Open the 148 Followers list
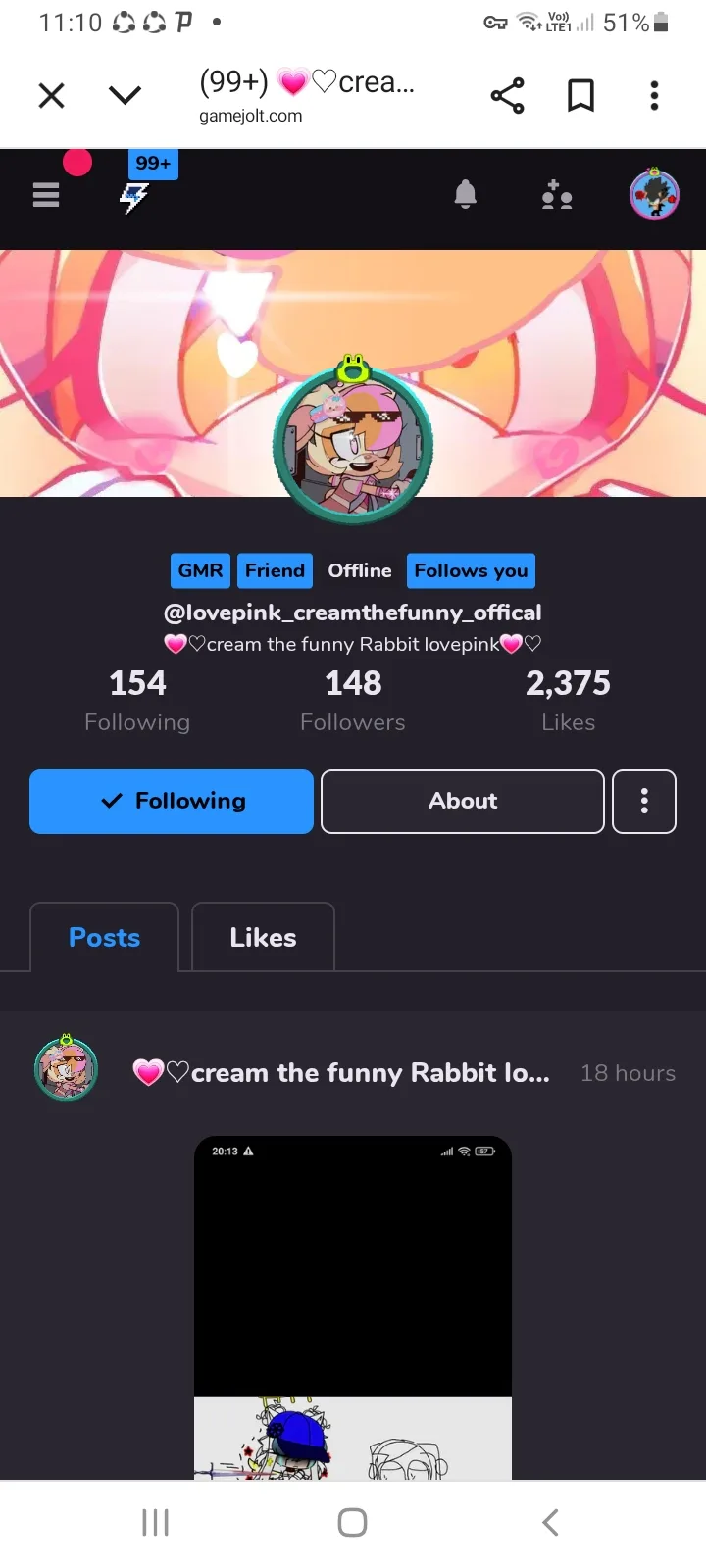Viewport: 706px width, 1568px height. [x=353, y=701]
